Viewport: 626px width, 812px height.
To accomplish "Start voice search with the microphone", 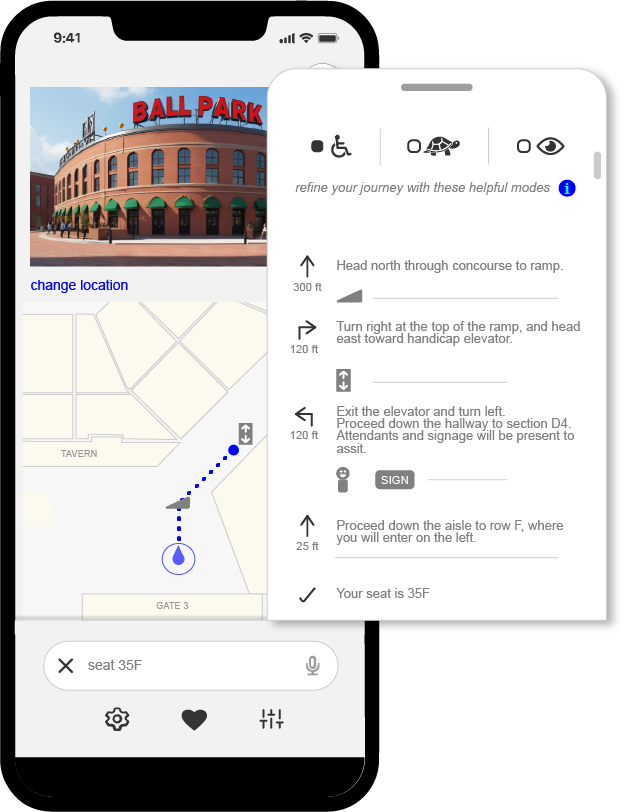I will point(313,665).
